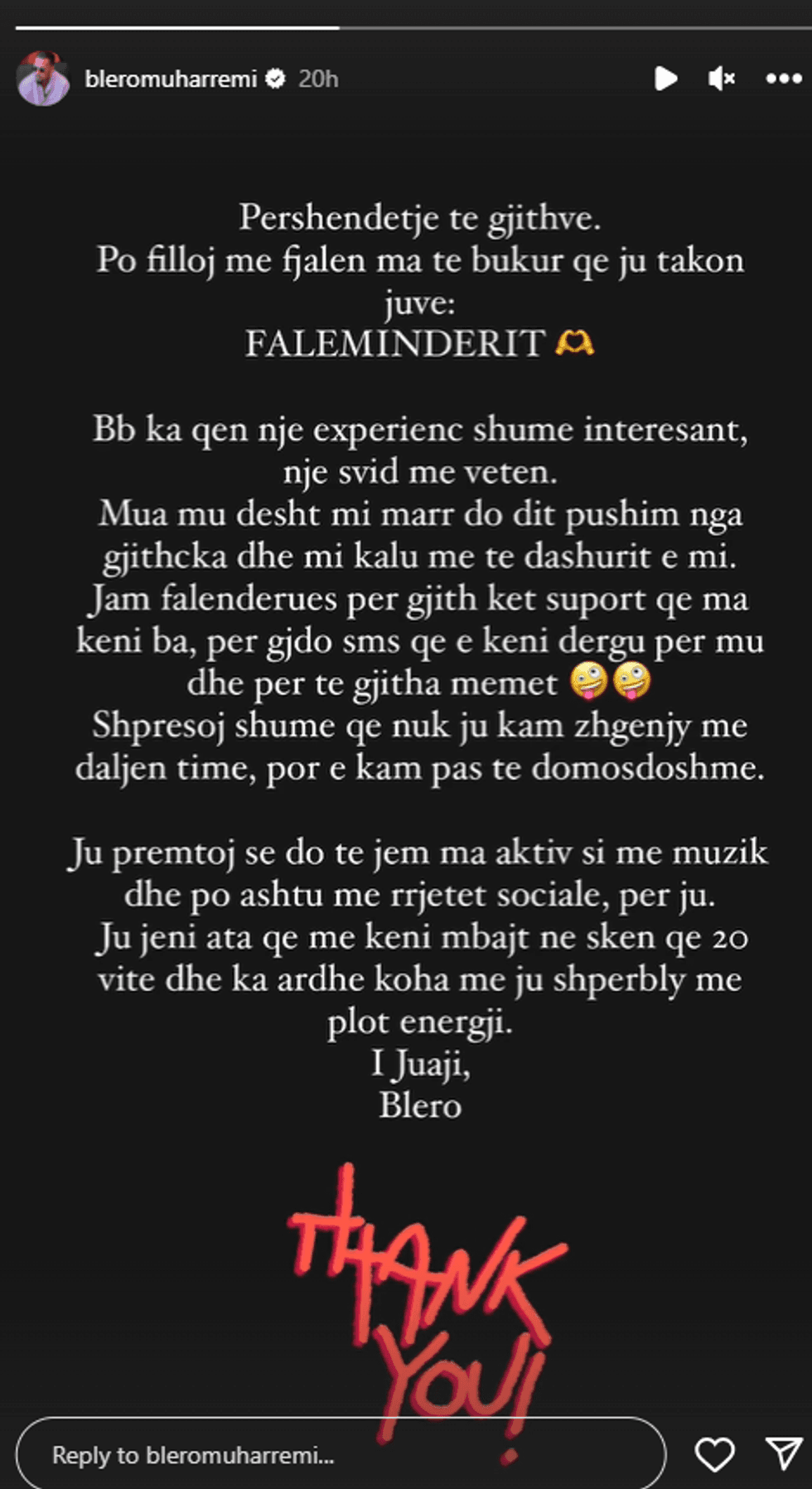This screenshot has height=1489, width=812.
Task: Share the story via paper plane icon
Action: pos(783,1453)
